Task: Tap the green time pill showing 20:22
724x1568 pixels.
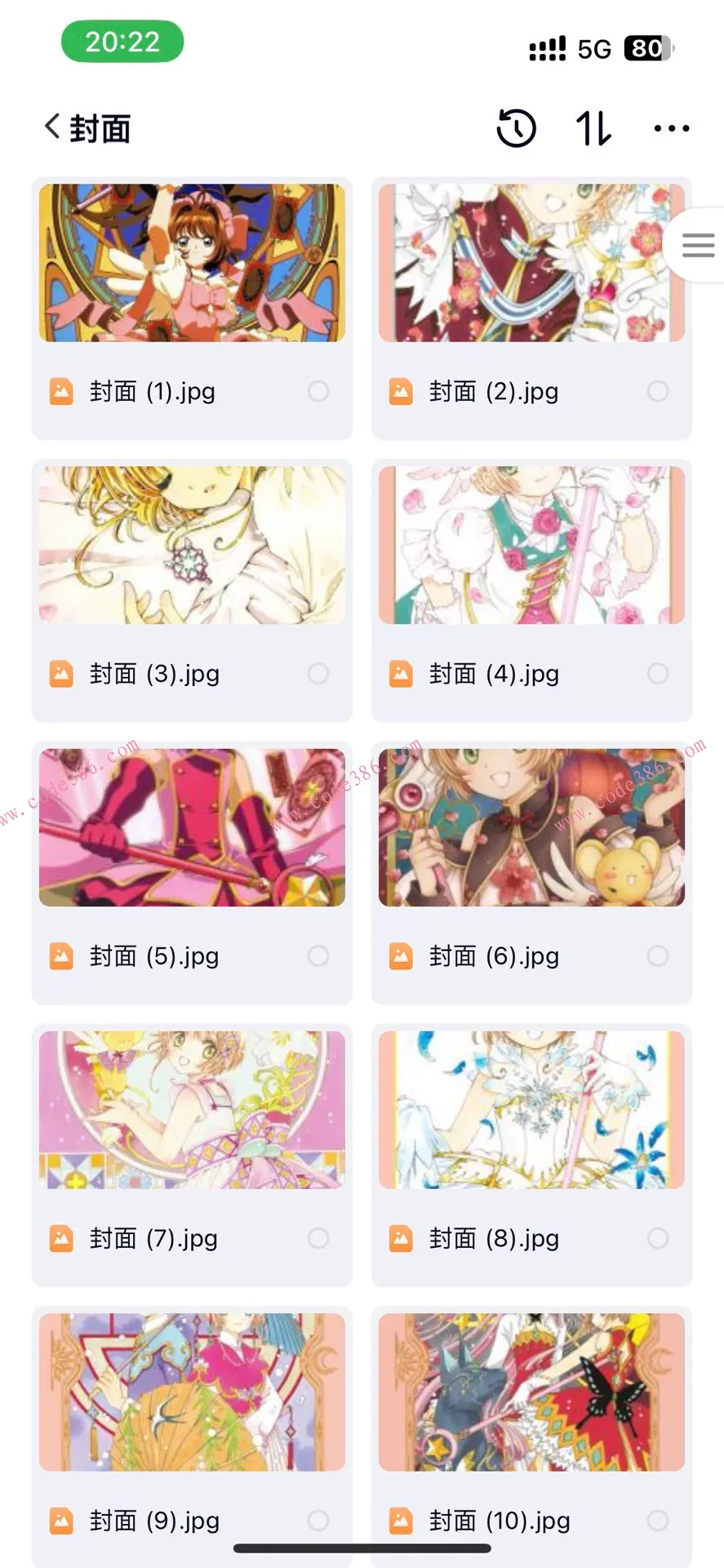Action: point(121,42)
